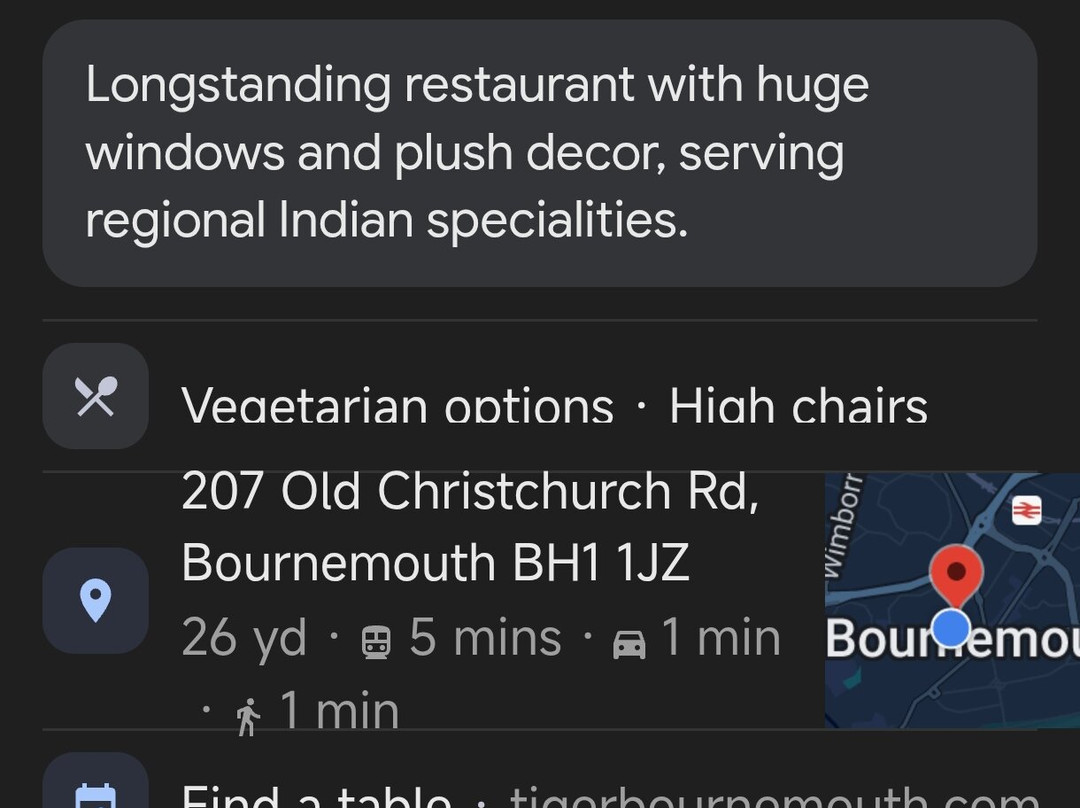The width and height of the screenshot is (1080, 808).
Task: Open the Bournemouth map thumbnail
Action: coord(951,600)
